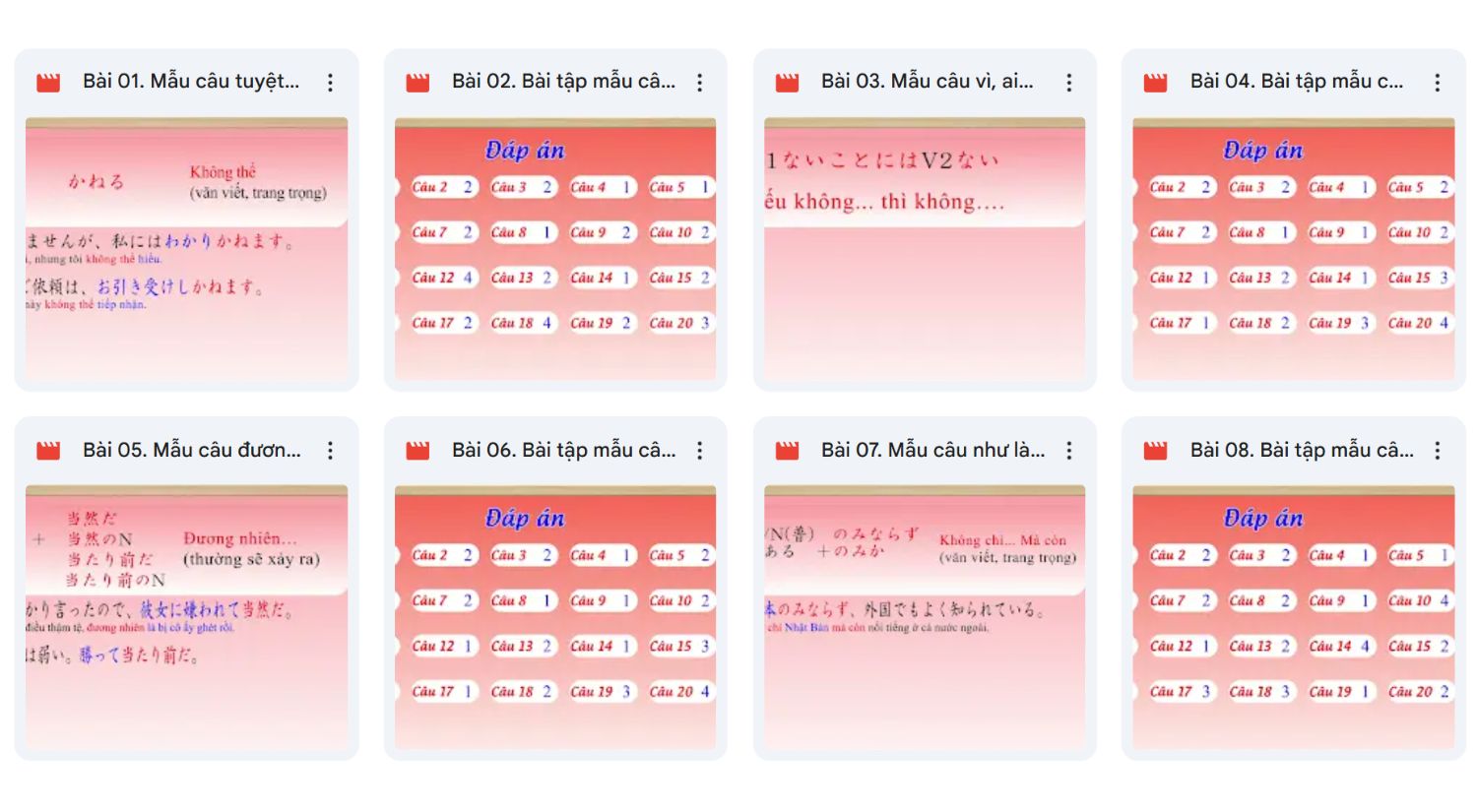Open more options for Bài 01
1477x812 pixels.
click(x=331, y=83)
